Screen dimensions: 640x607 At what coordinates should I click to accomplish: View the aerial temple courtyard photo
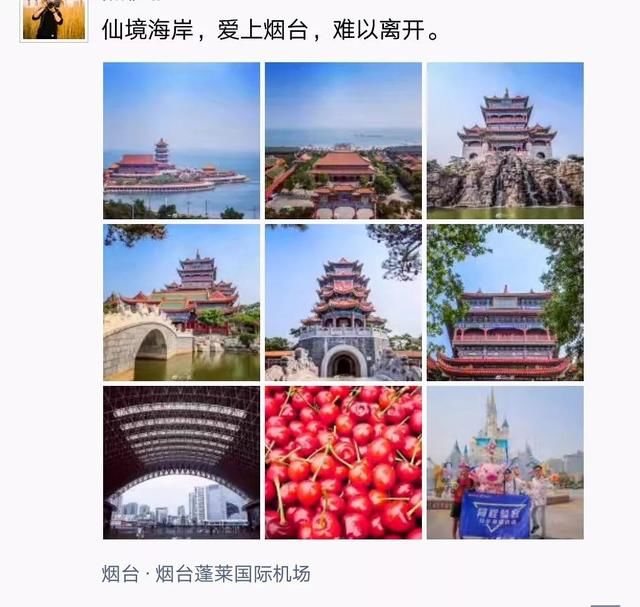pos(343,140)
